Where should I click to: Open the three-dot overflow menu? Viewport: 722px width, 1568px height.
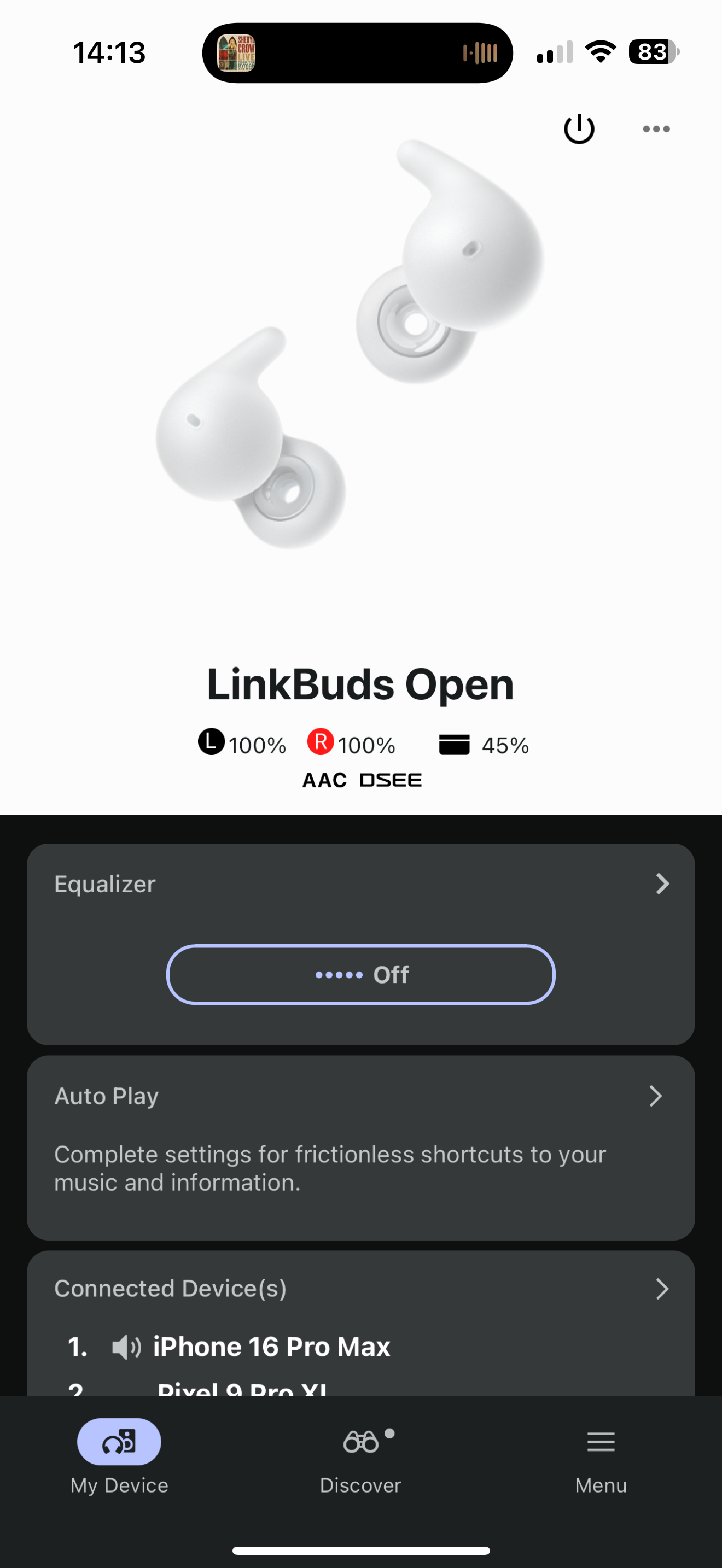tap(656, 129)
